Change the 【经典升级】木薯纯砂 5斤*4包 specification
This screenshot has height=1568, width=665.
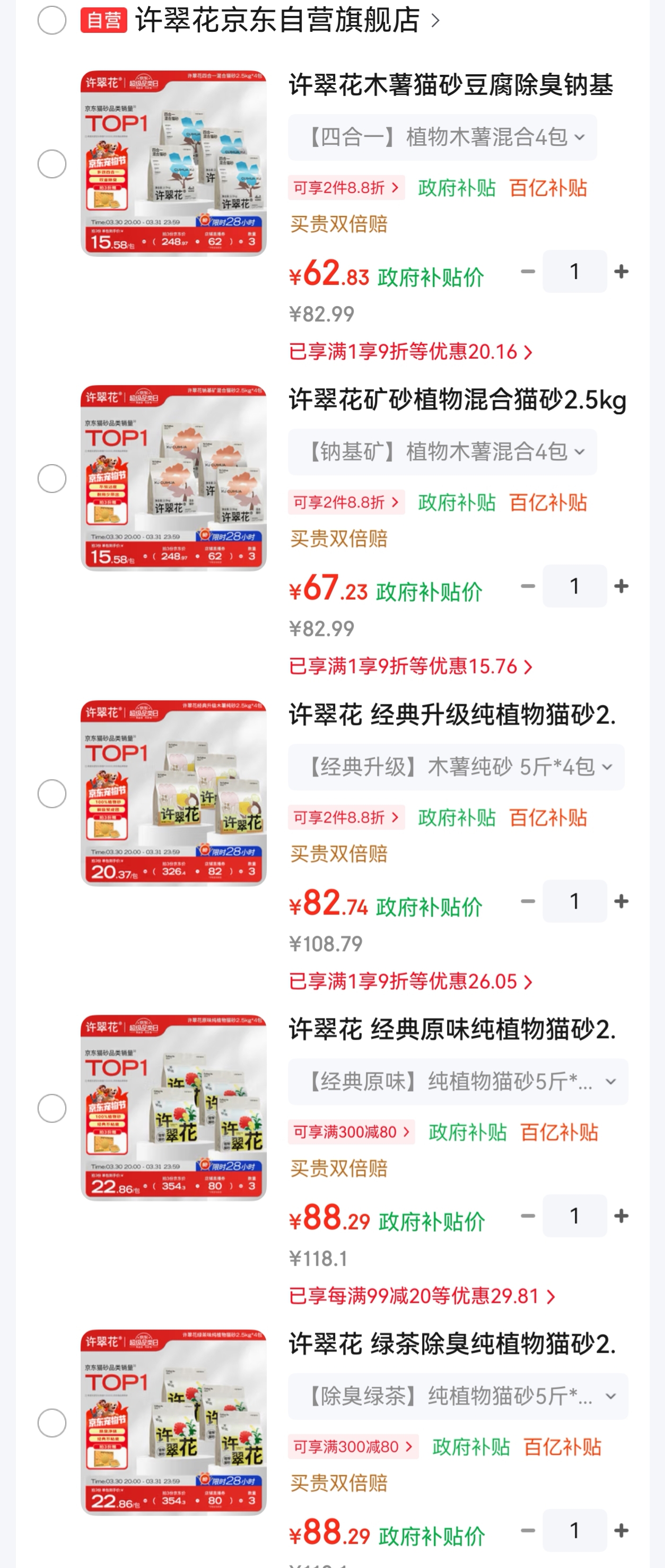coord(456,767)
